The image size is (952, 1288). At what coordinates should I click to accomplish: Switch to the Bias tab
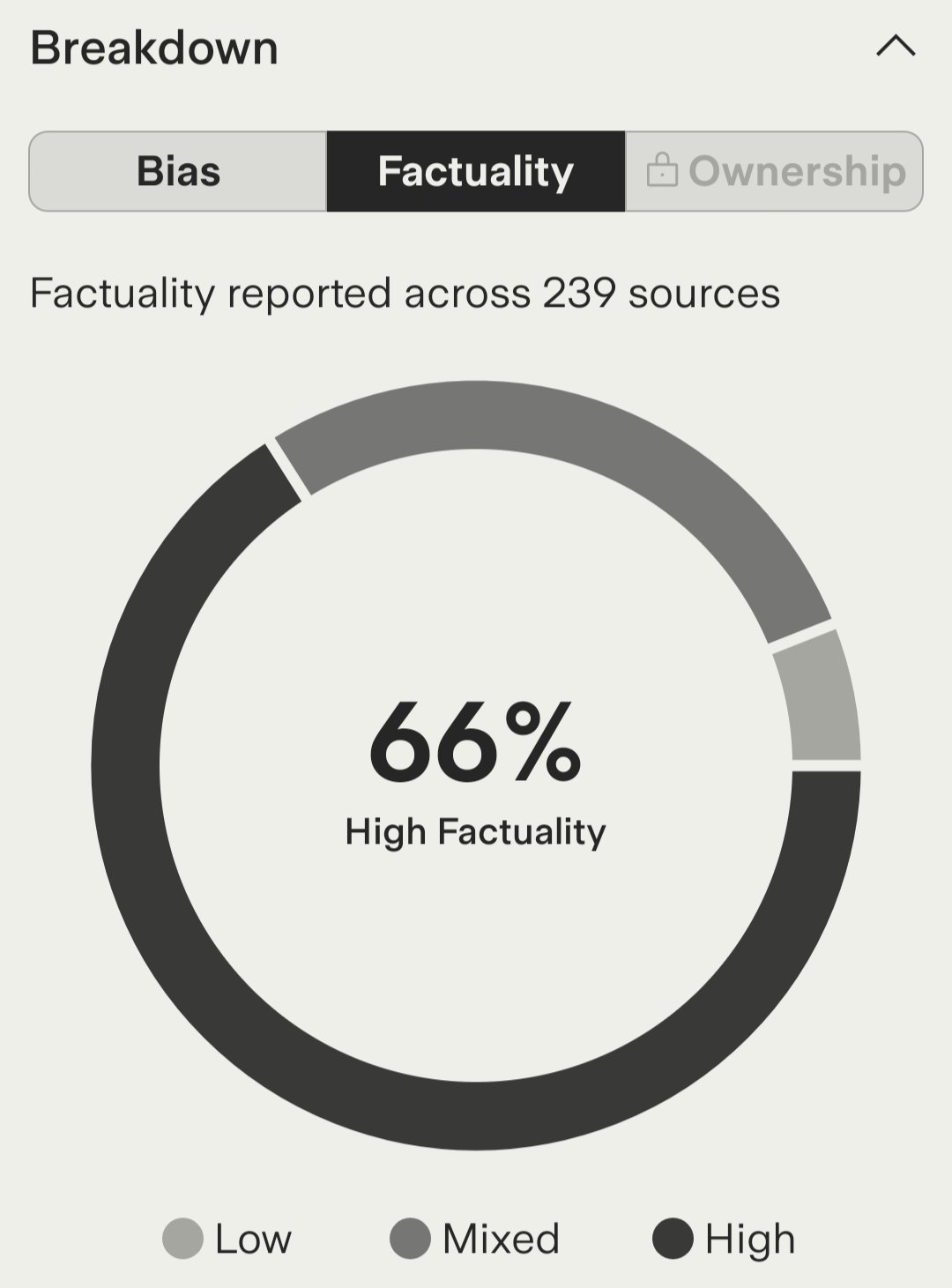tap(178, 171)
